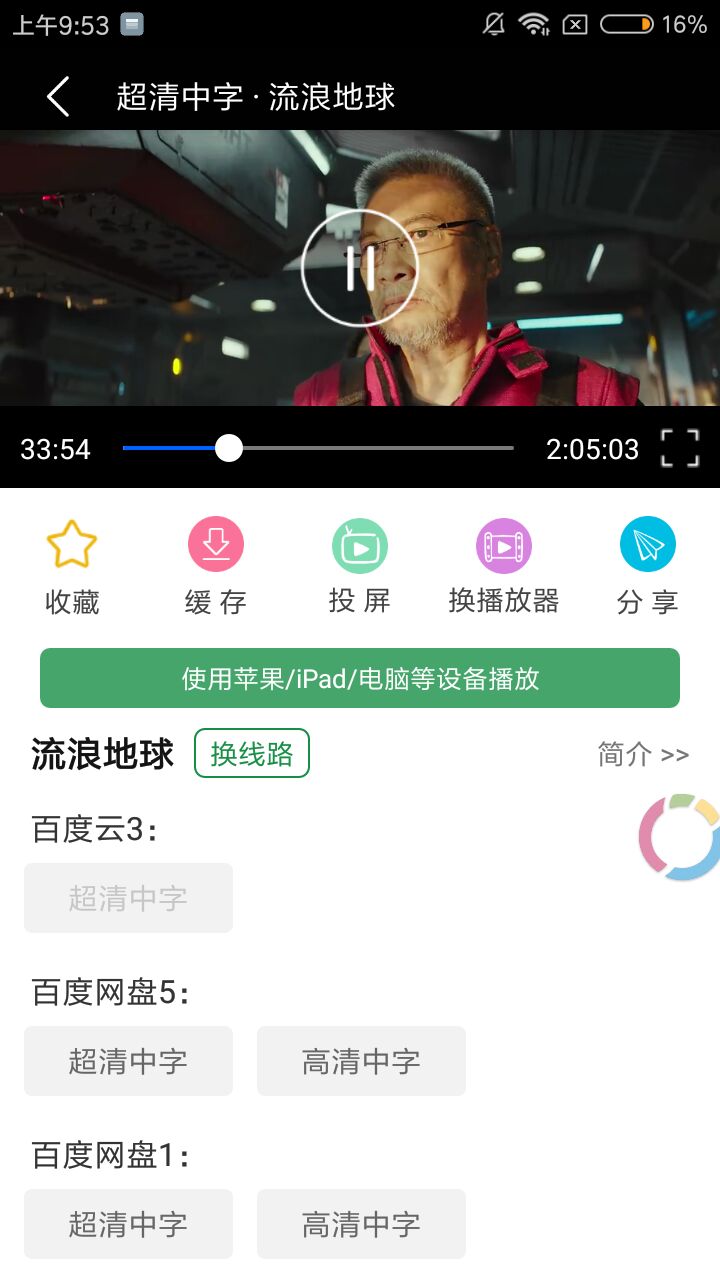
Task: Tap the 使用苹果/iPad/电脑等设备播放 button
Action: tap(359, 678)
